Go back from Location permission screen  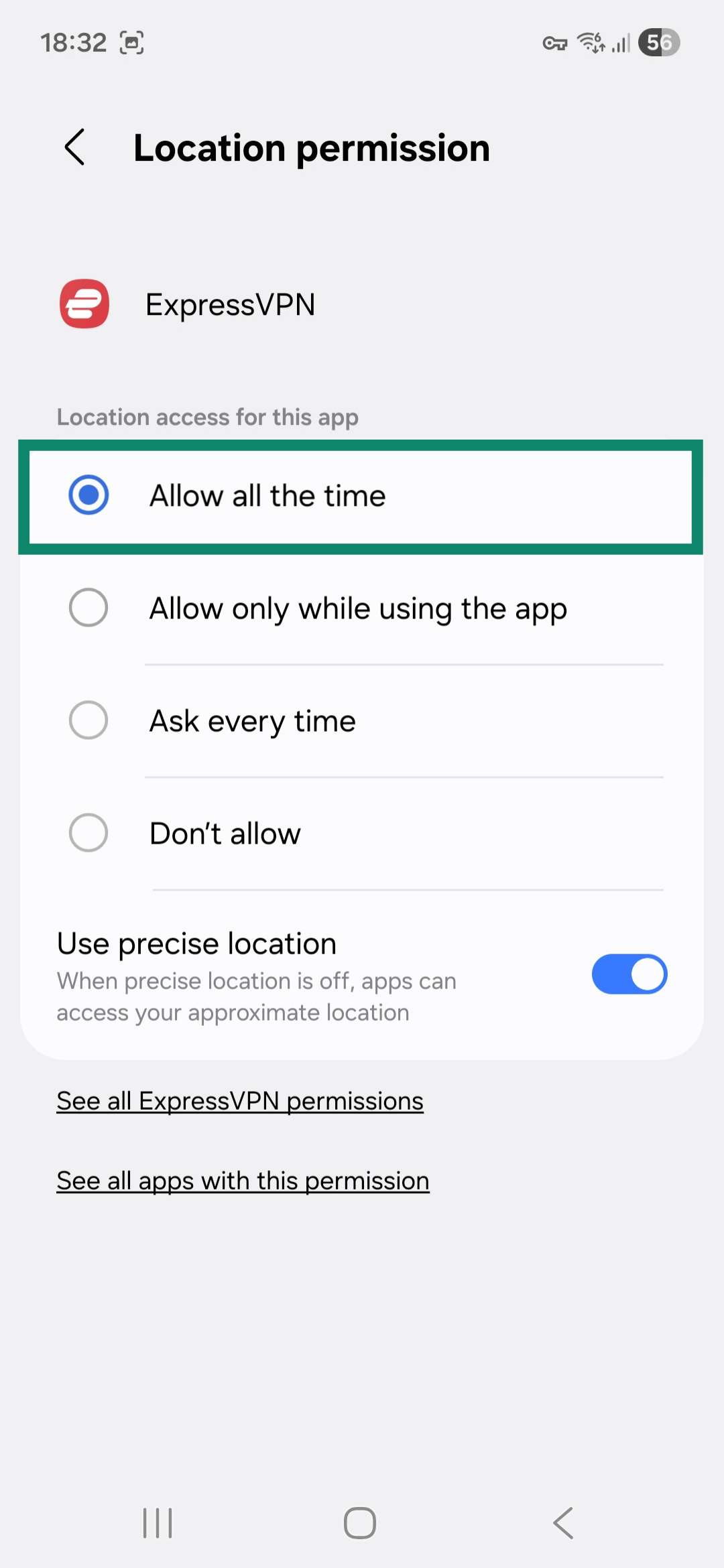coord(75,147)
